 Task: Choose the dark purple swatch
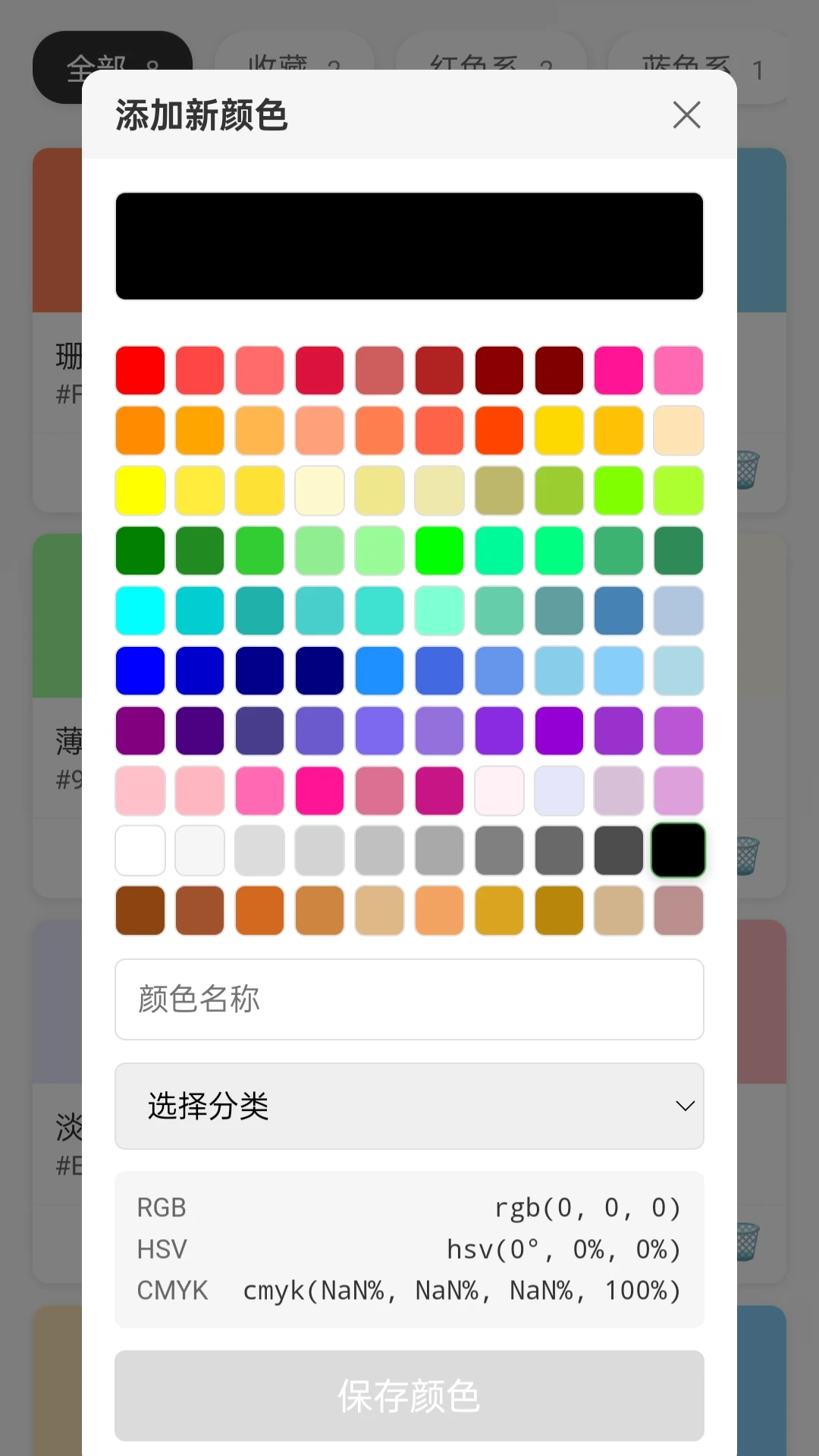point(140,730)
